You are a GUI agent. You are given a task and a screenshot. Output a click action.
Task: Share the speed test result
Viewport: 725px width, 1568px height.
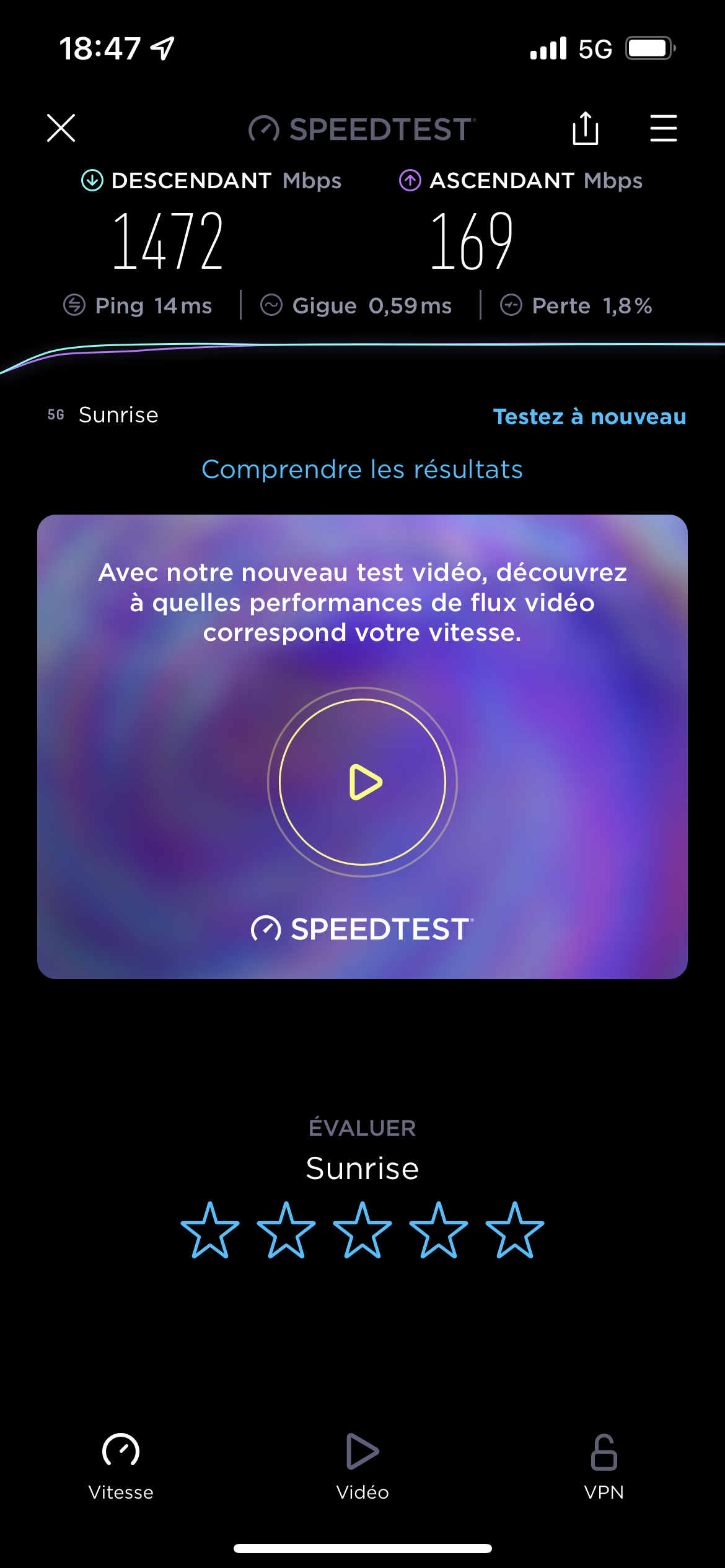(x=585, y=128)
